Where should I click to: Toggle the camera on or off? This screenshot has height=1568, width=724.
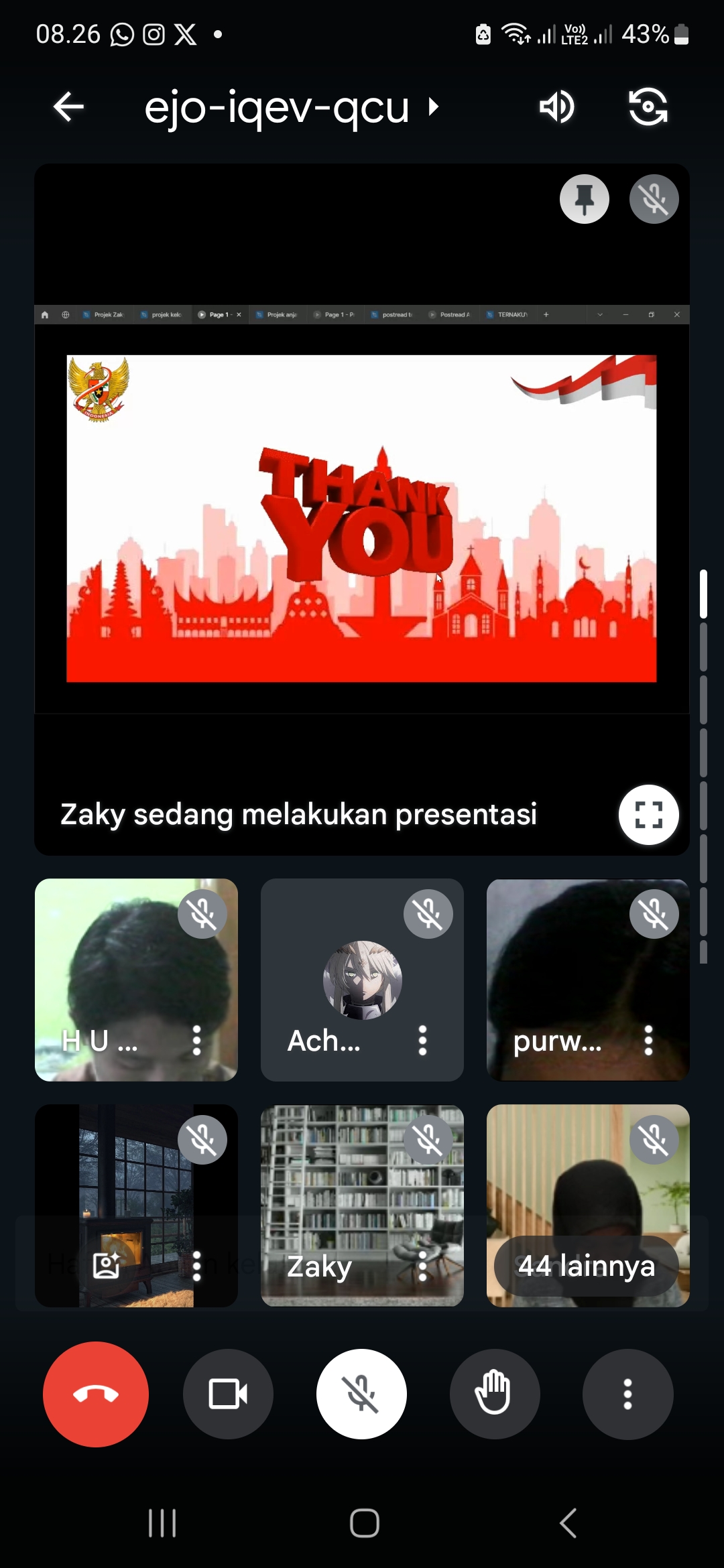tap(228, 1394)
